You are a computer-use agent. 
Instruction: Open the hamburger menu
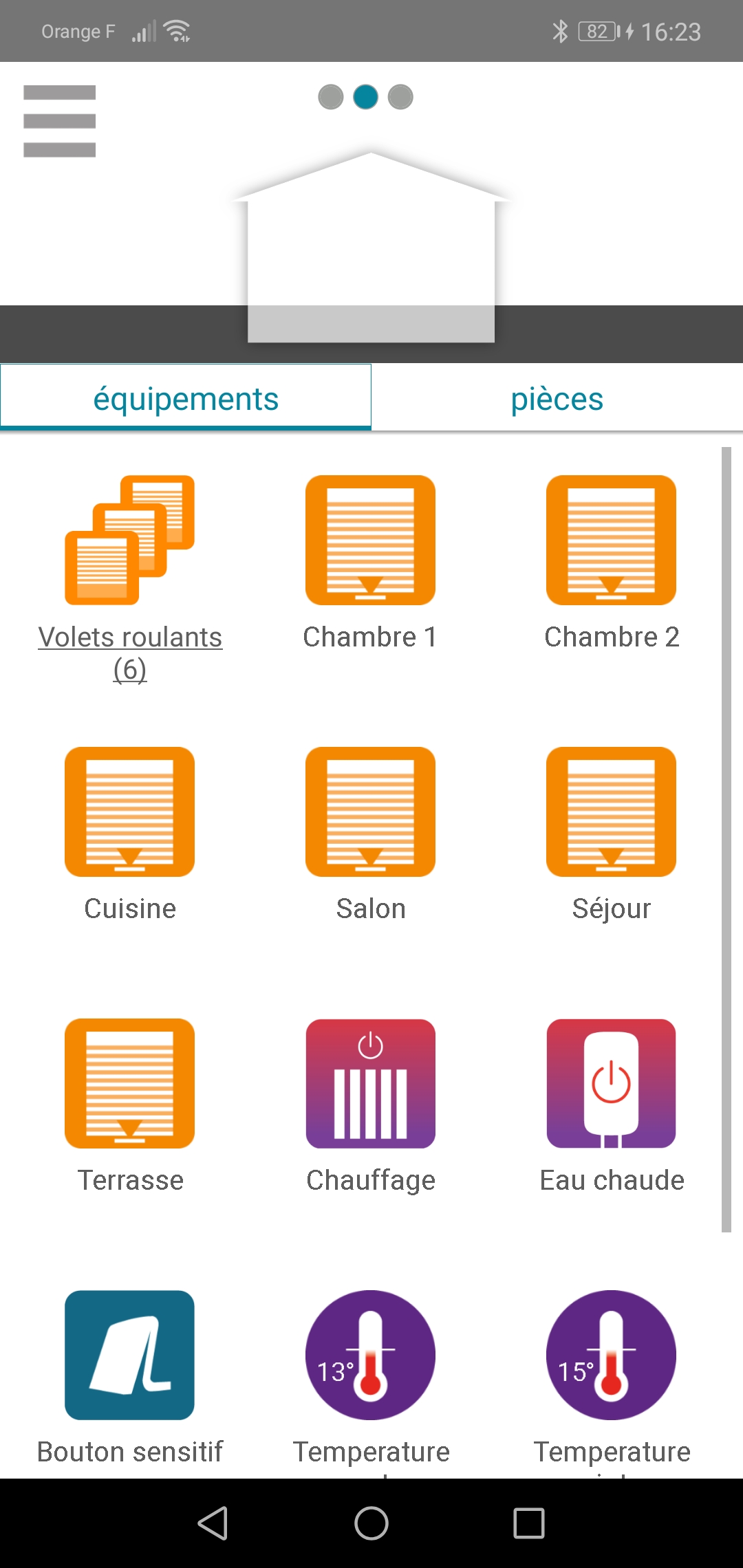coord(59,121)
